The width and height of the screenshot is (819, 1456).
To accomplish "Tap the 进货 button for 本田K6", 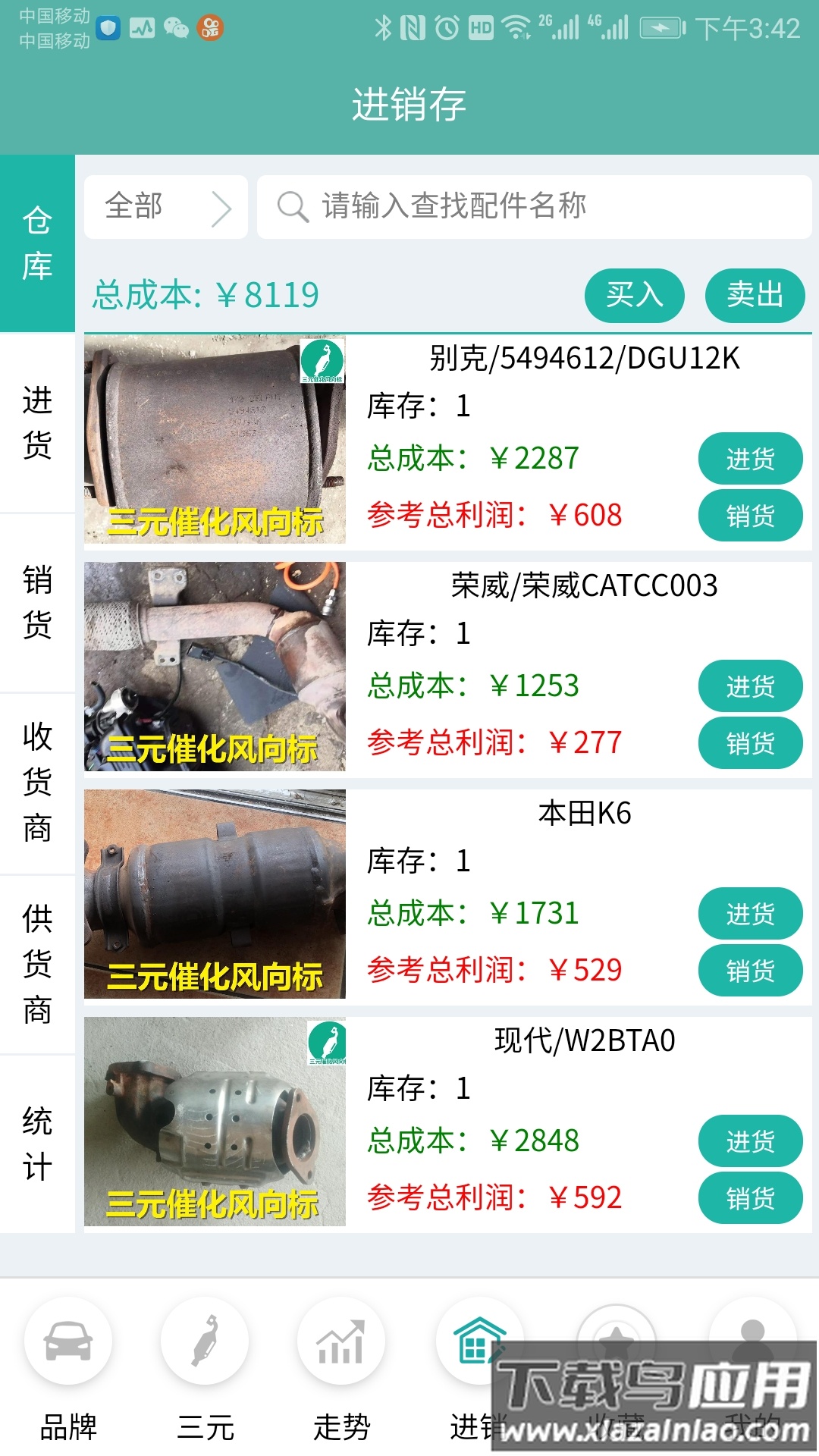I will click(749, 914).
